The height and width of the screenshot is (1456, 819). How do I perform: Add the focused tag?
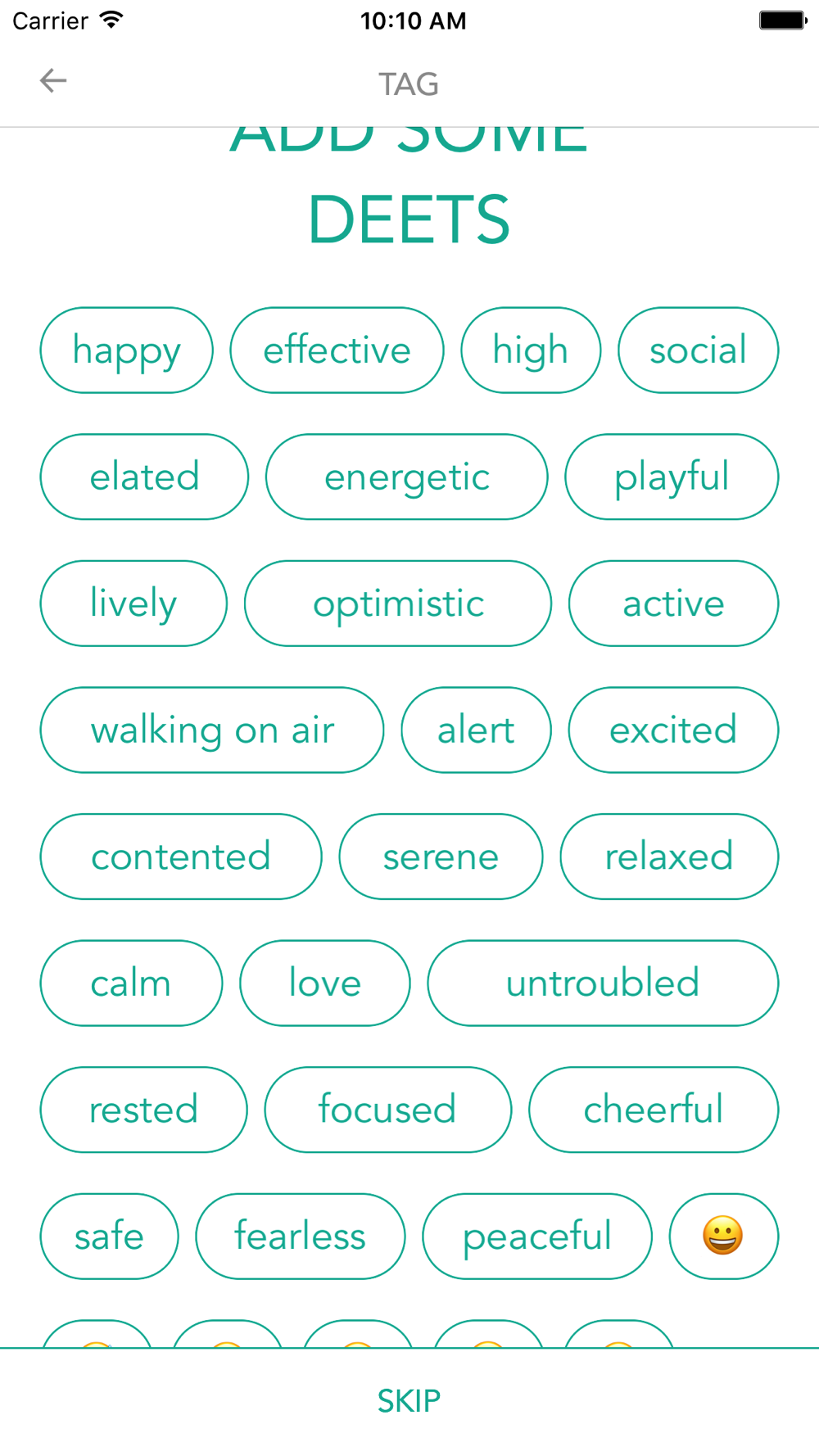point(387,1110)
